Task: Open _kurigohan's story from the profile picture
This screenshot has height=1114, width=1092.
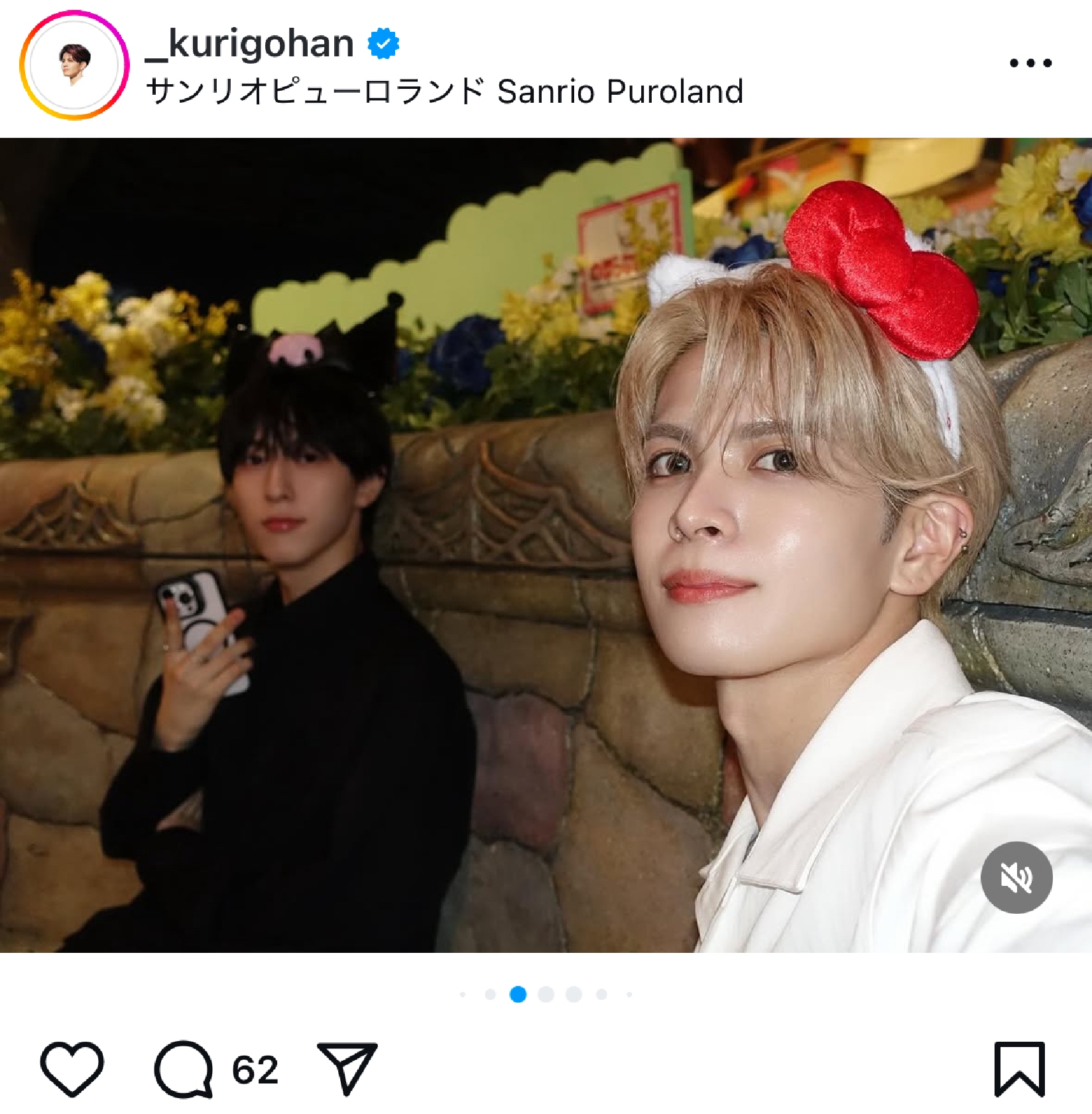Action: click(74, 65)
